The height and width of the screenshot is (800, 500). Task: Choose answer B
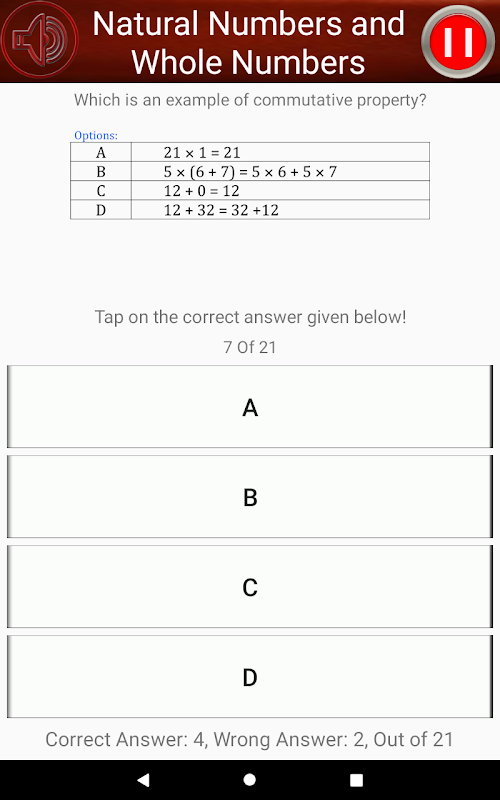[x=250, y=496]
